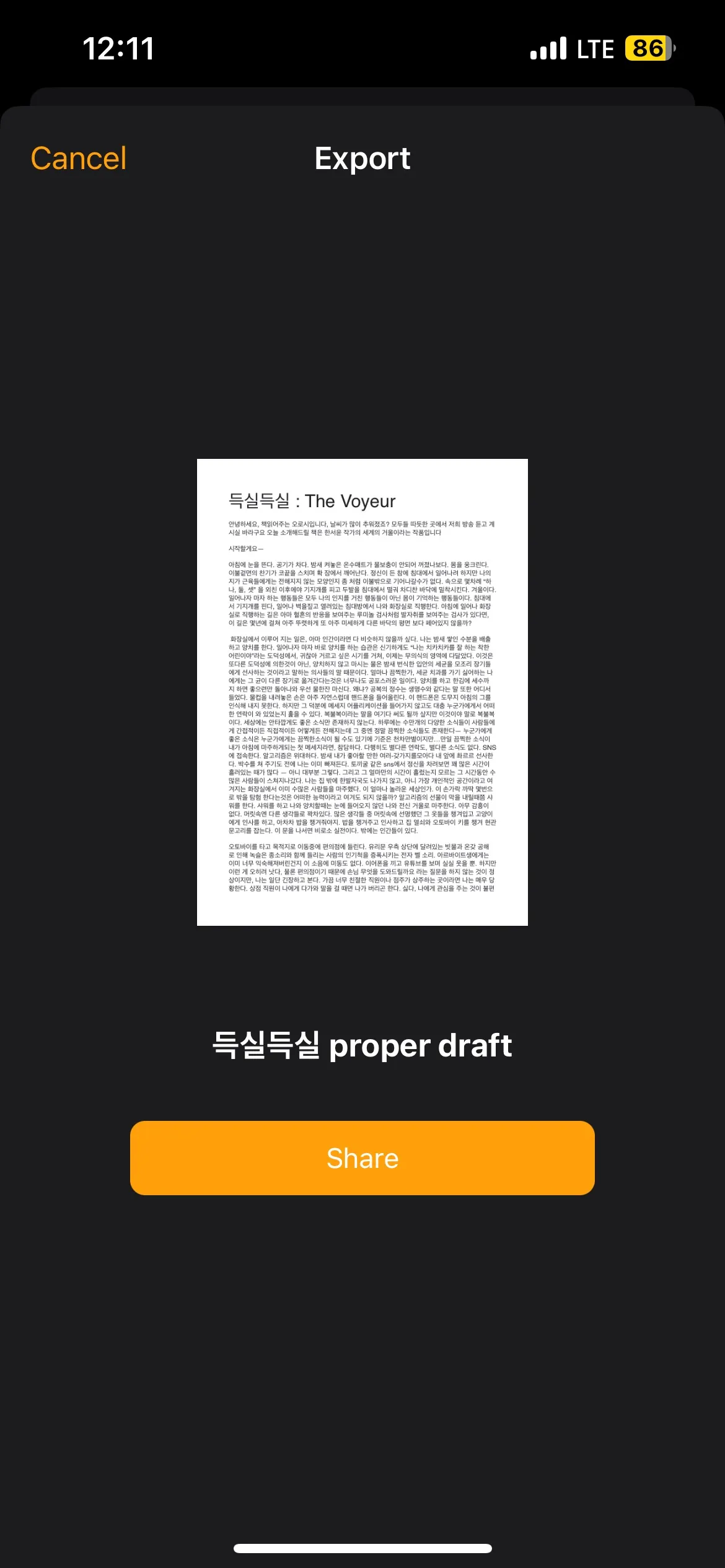725x1568 pixels.
Task: Tap the orange Cancel label text
Action: (78, 159)
